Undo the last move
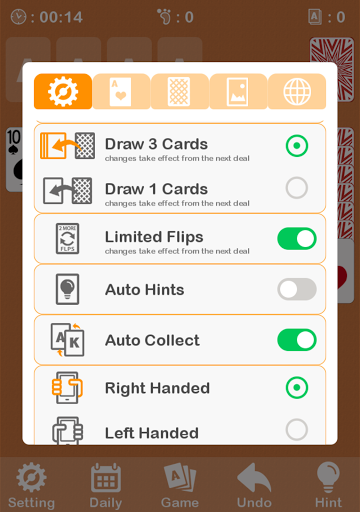Image resolution: width=360 pixels, height=512 pixels. 254,486
